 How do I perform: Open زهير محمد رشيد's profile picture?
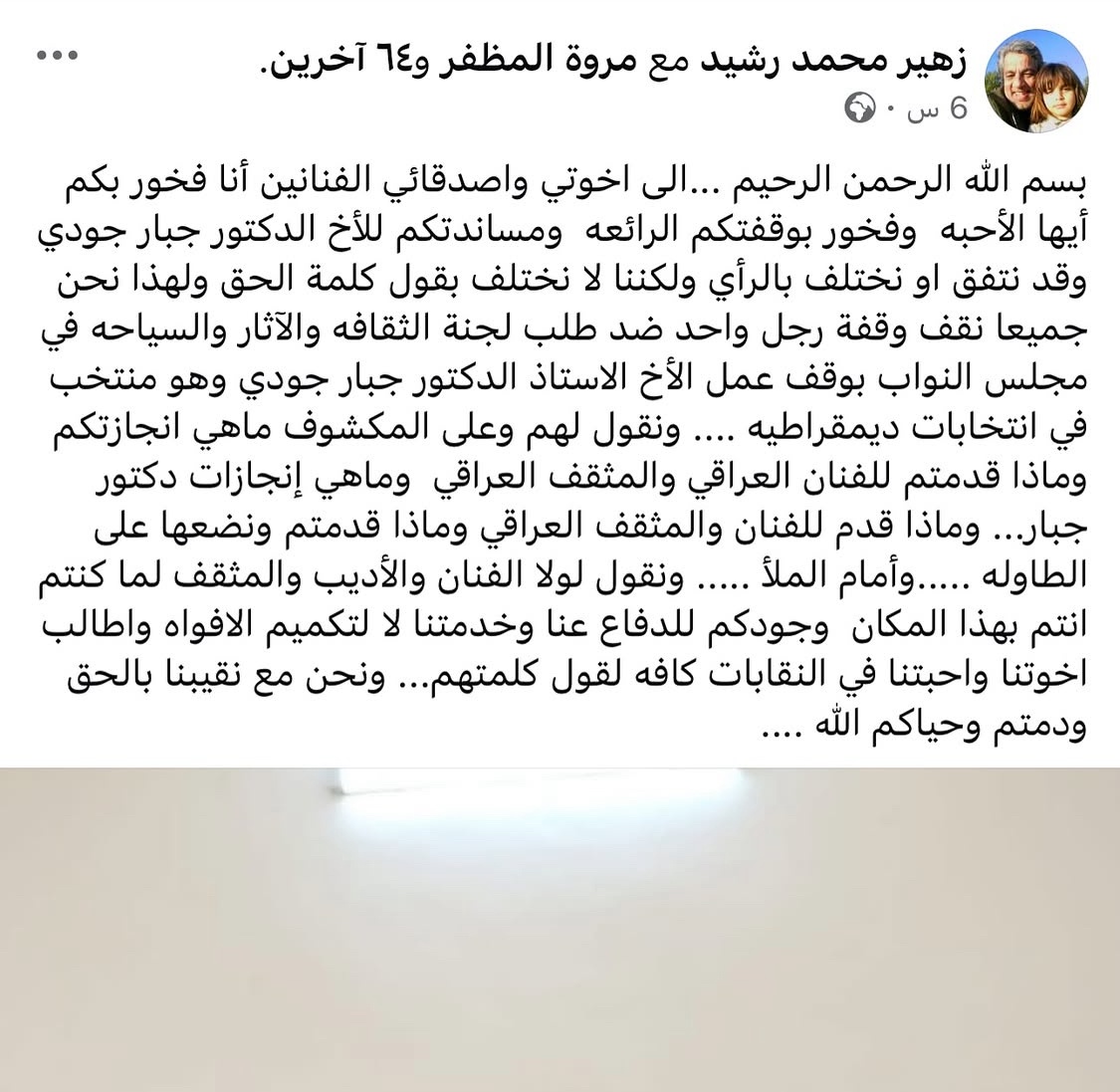pos(1035,81)
